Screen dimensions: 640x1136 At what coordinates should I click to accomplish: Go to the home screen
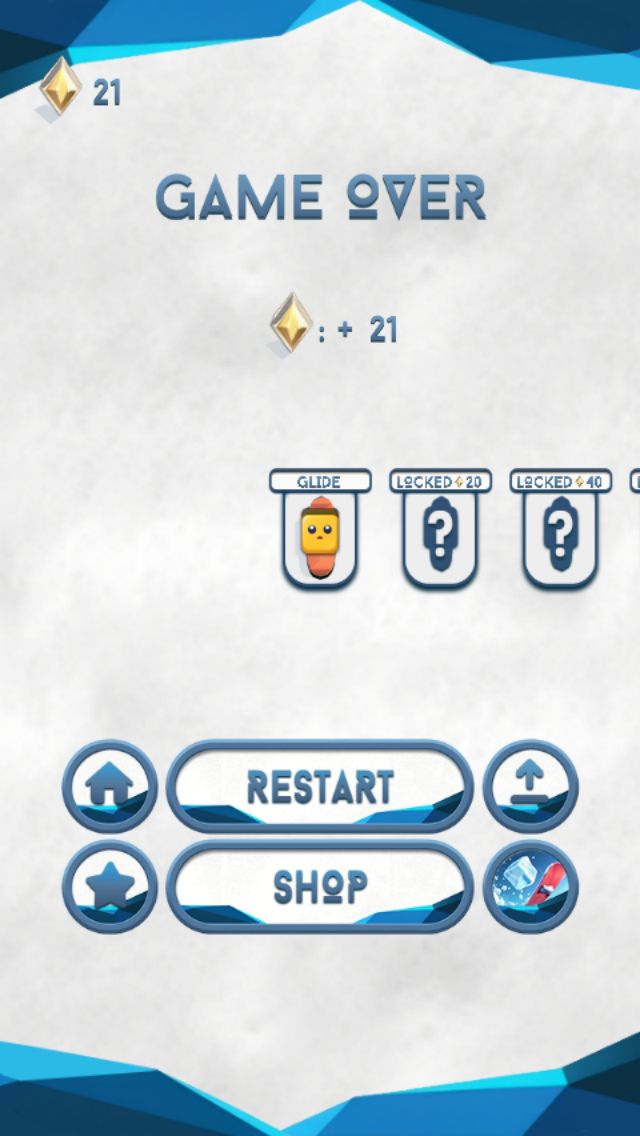[109, 786]
